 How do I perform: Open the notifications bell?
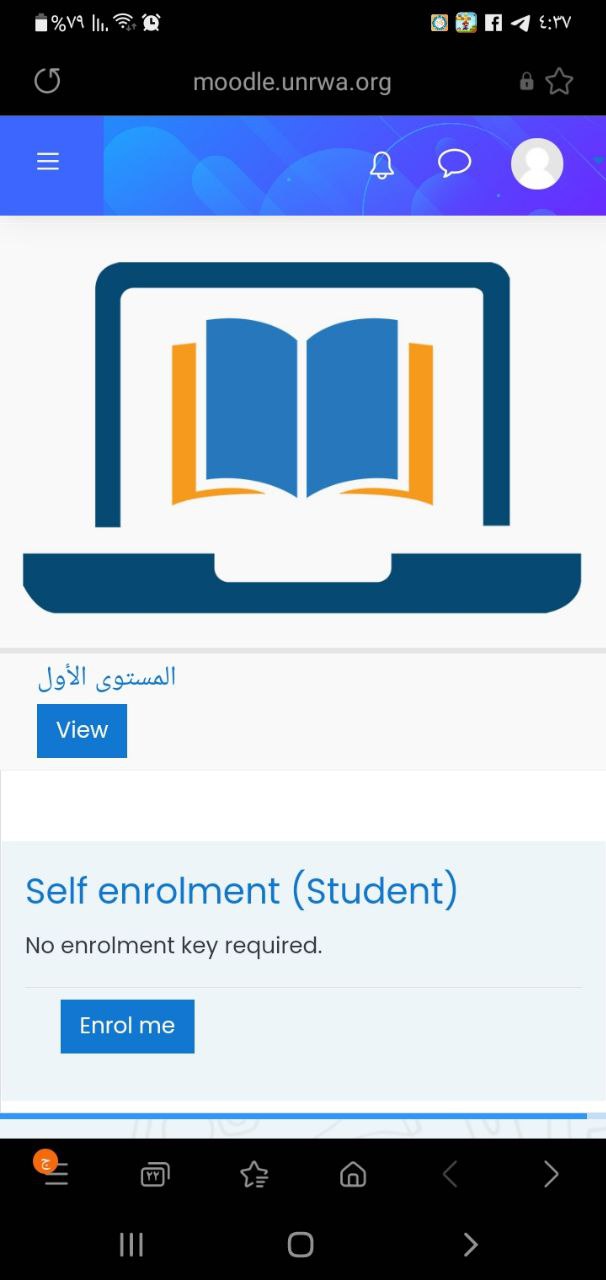pyautogui.click(x=381, y=165)
